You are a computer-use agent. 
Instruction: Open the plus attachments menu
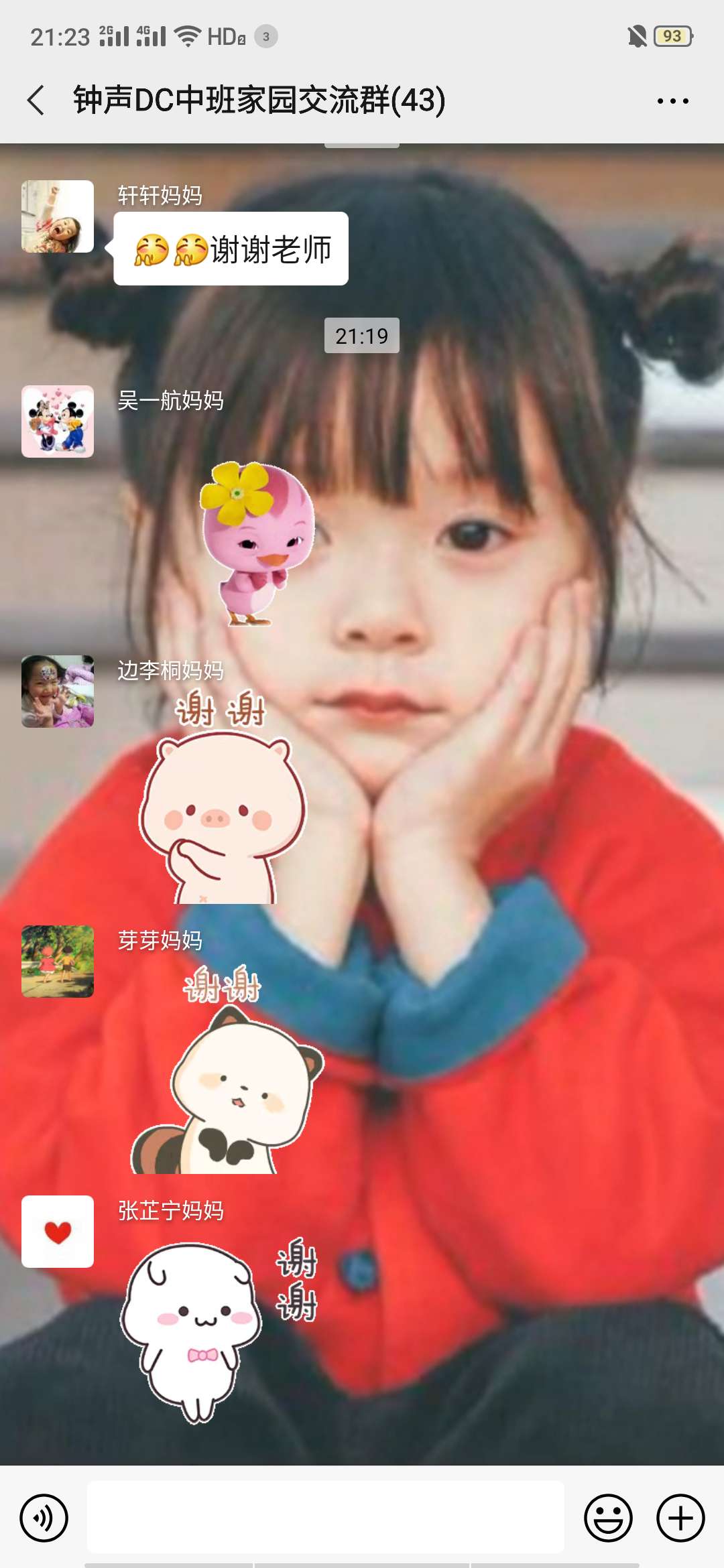(x=680, y=1518)
